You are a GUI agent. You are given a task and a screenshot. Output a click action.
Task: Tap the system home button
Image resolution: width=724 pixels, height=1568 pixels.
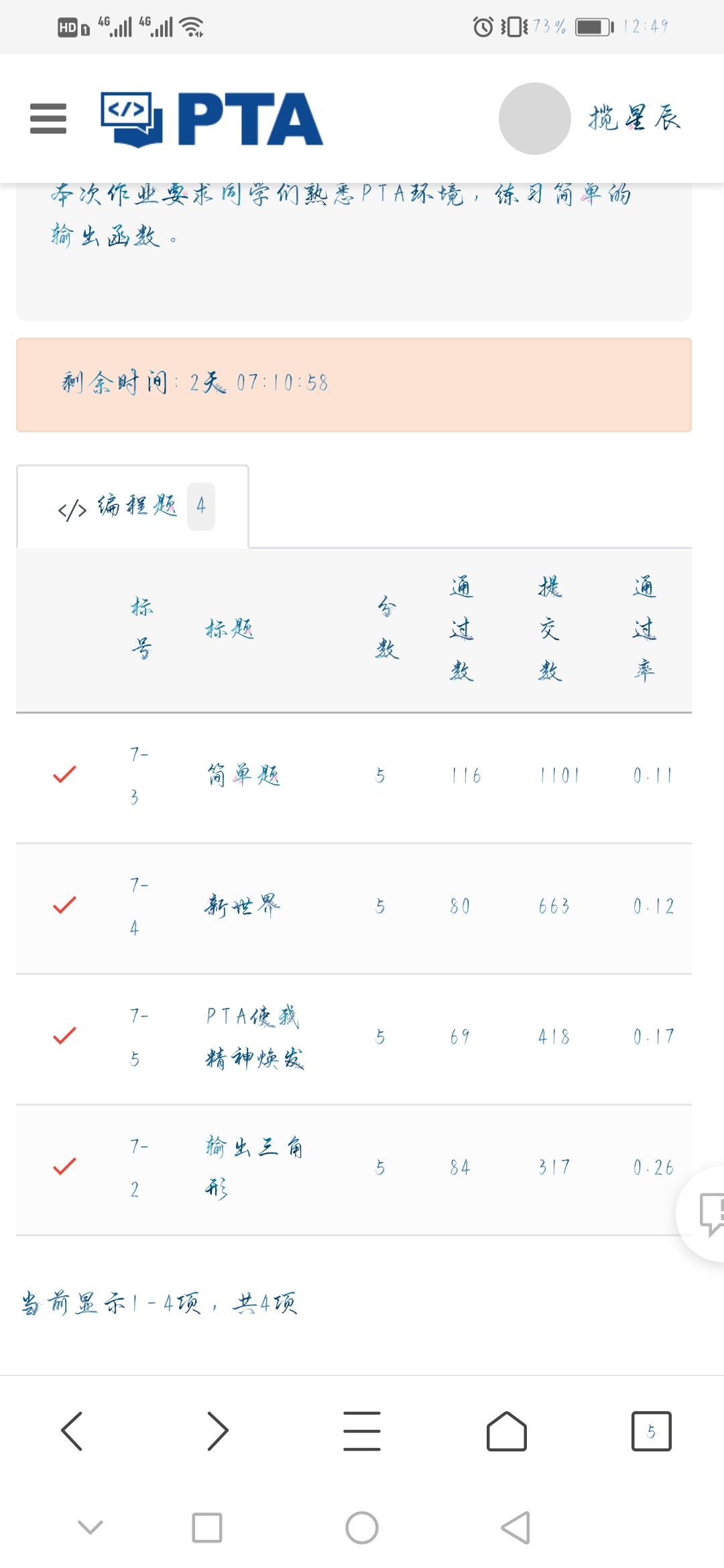click(x=362, y=1528)
